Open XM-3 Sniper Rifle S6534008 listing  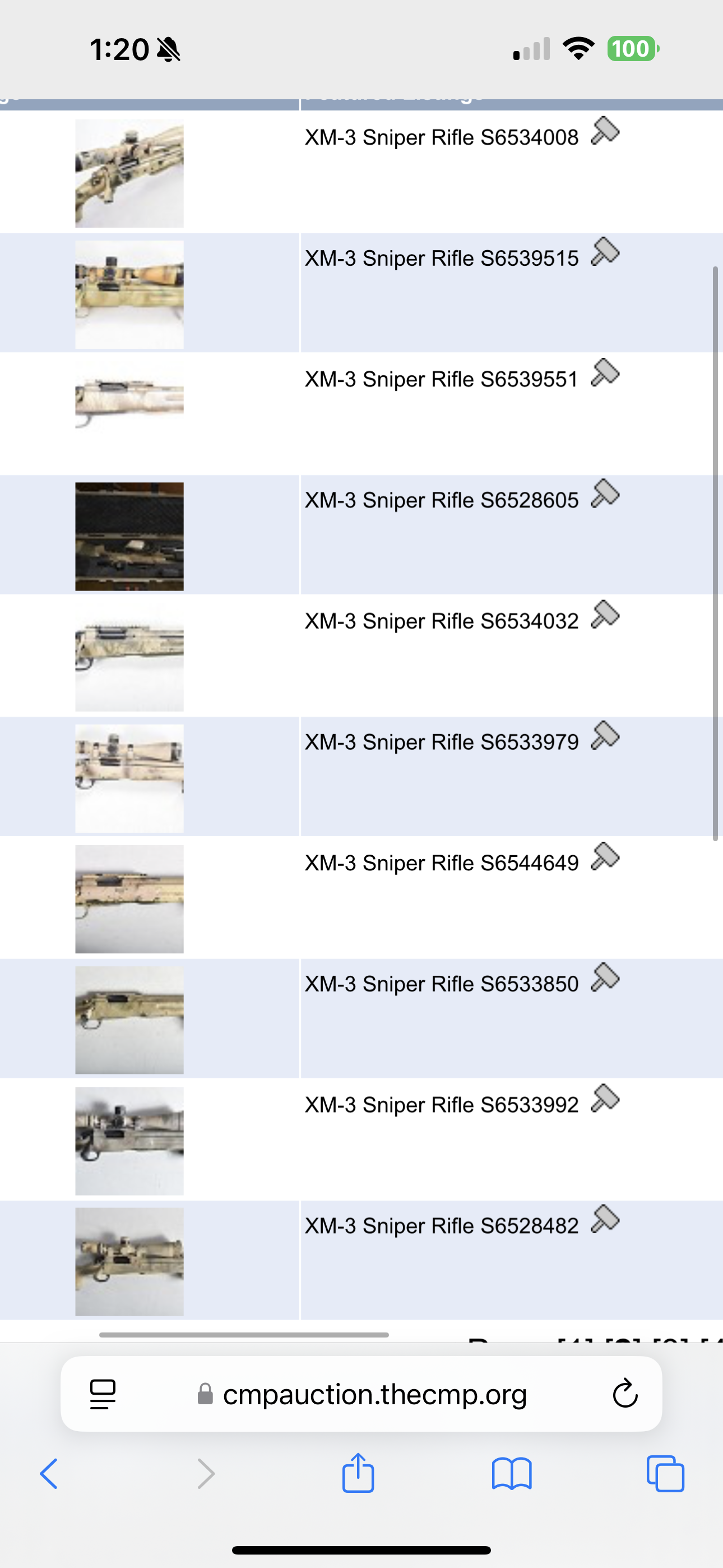(x=441, y=137)
